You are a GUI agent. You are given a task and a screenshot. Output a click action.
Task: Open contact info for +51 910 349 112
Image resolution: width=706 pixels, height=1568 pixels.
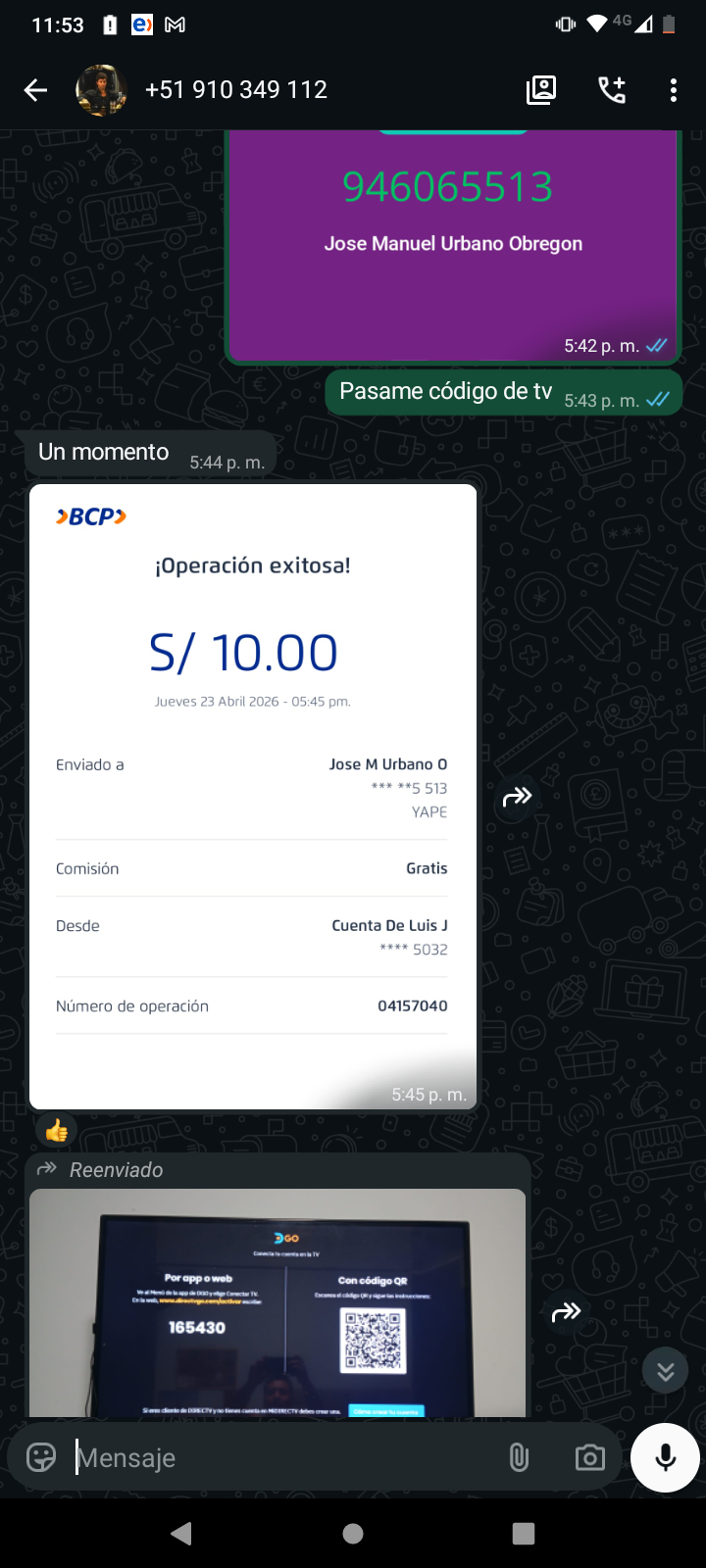coord(235,90)
